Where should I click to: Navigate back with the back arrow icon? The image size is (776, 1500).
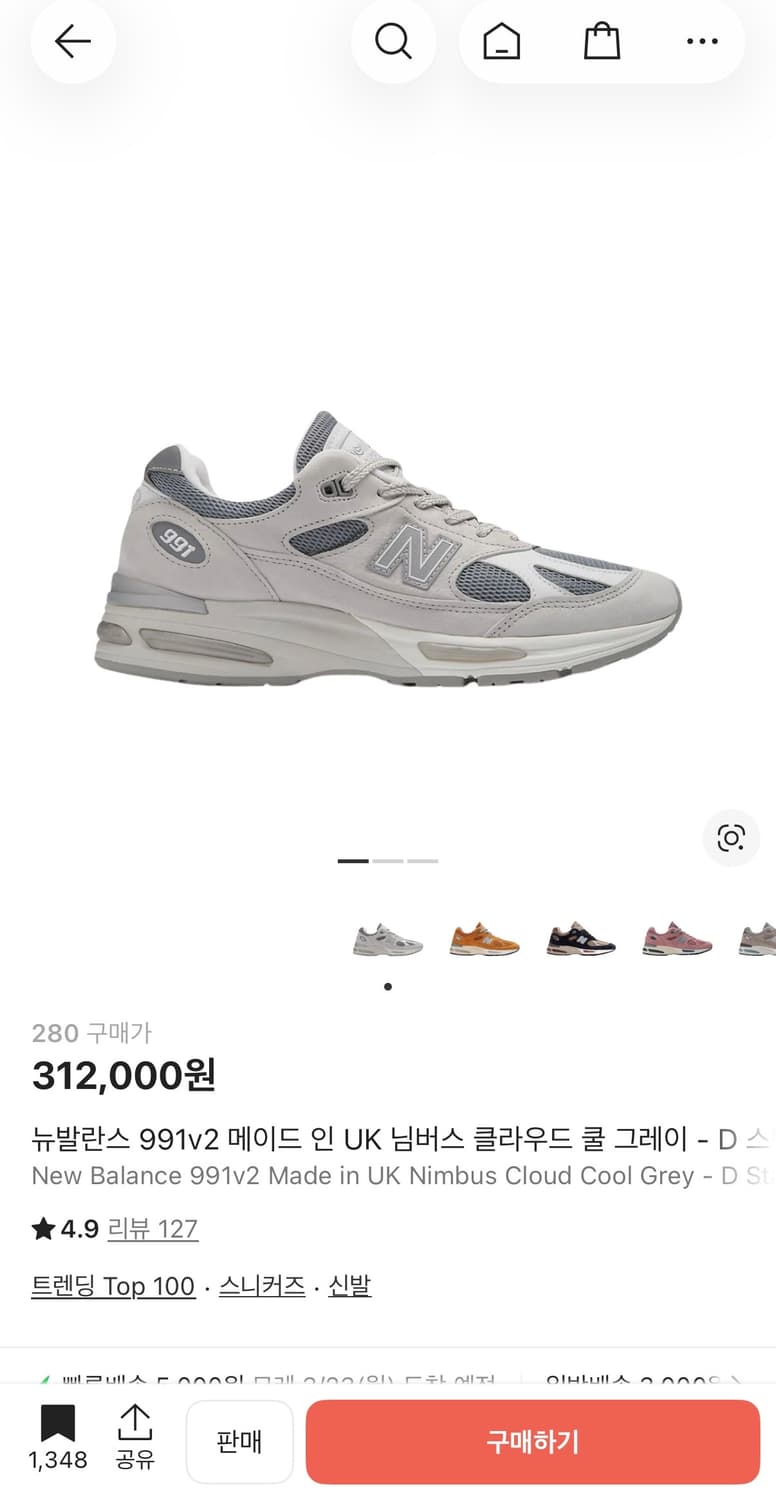pos(73,41)
